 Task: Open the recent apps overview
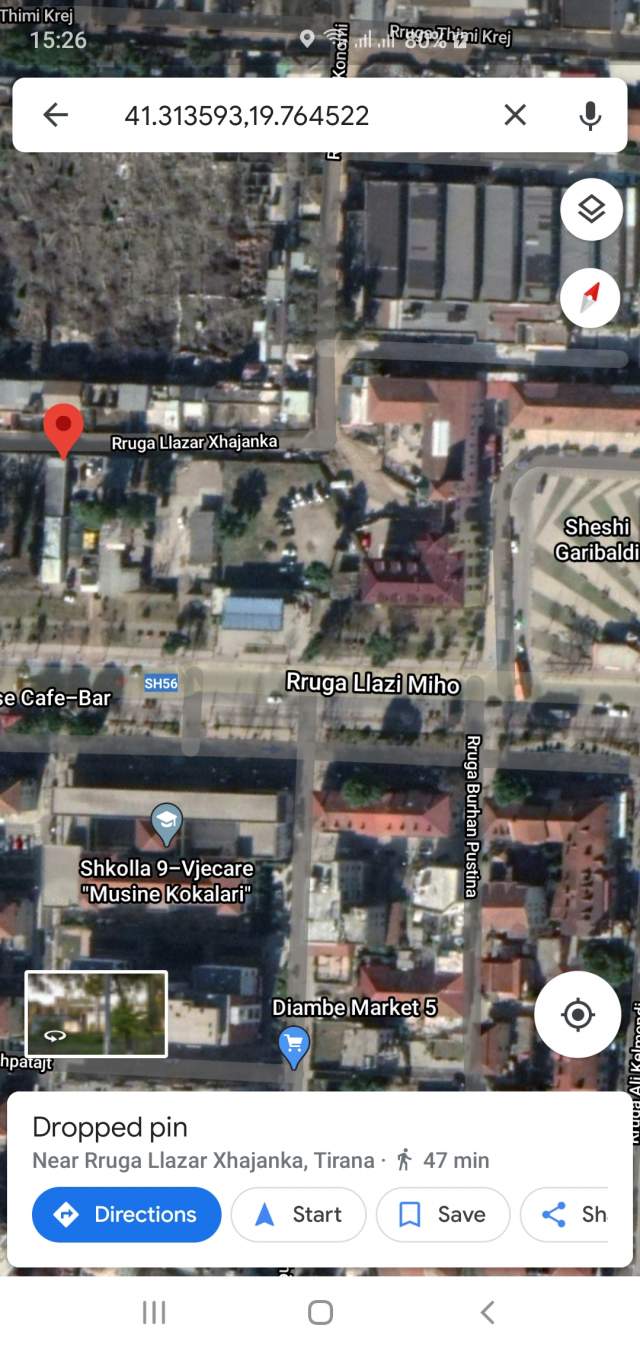[x=154, y=1312]
